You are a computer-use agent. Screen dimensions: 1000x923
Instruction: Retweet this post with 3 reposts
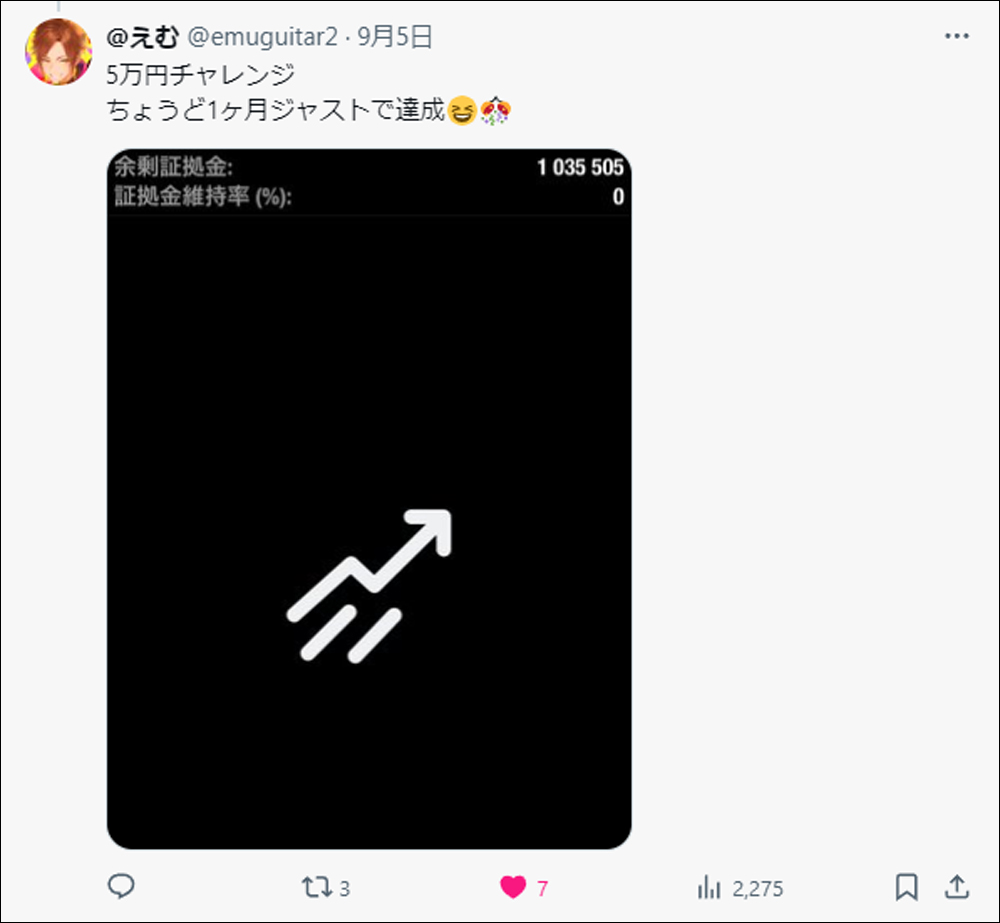click(x=314, y=887)
